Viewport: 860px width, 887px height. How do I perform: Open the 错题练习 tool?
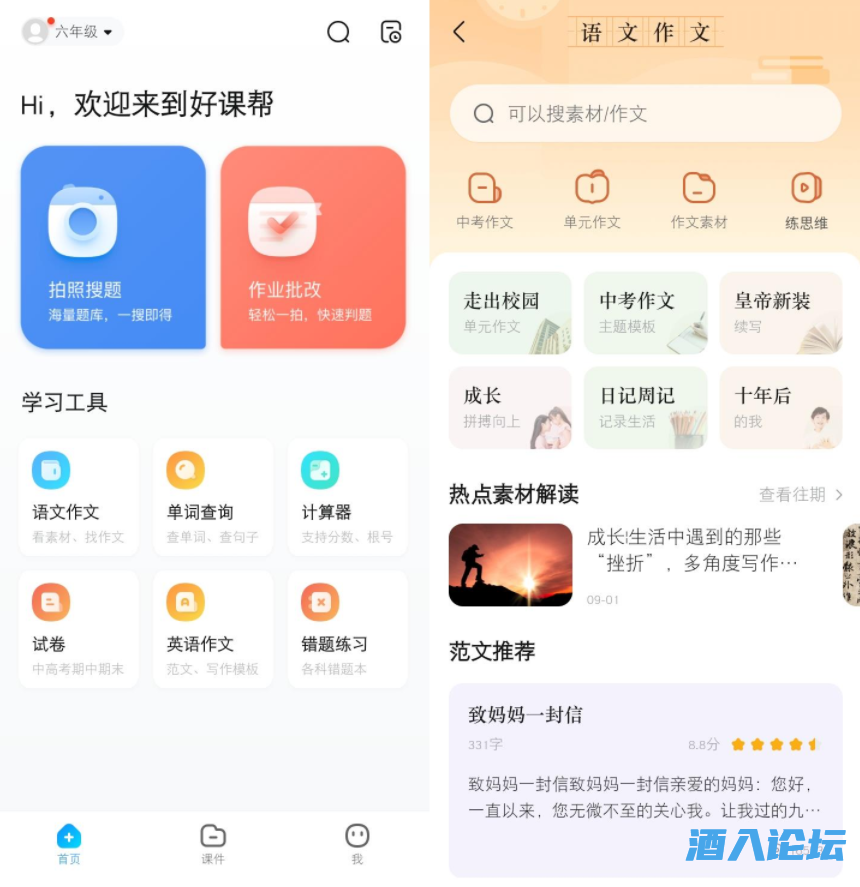(347, 629)
